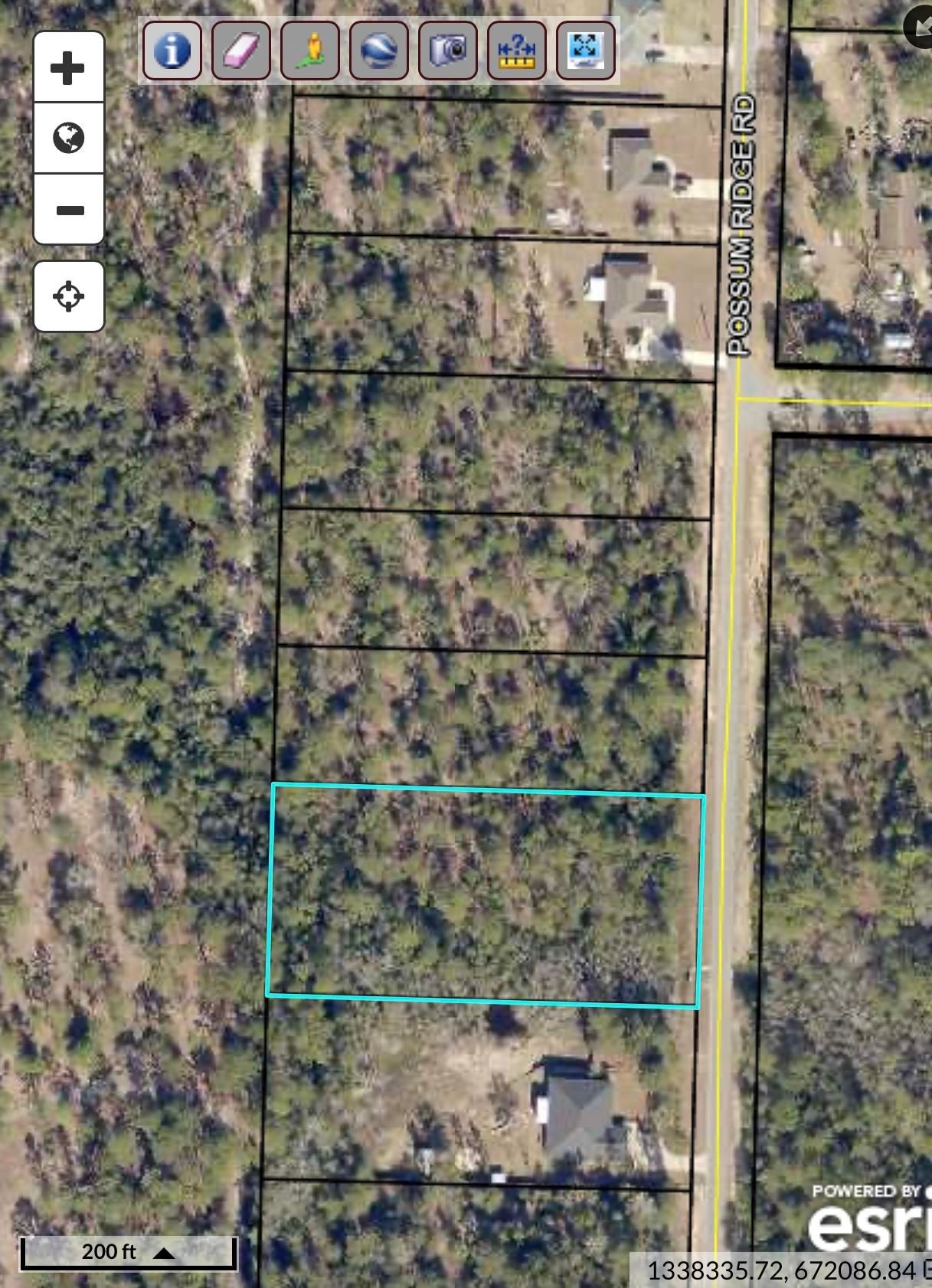Image resolution: width=932 pixels, height=1288 pixels.
Task: Activate the identify info tool
Action: (172, 51)
